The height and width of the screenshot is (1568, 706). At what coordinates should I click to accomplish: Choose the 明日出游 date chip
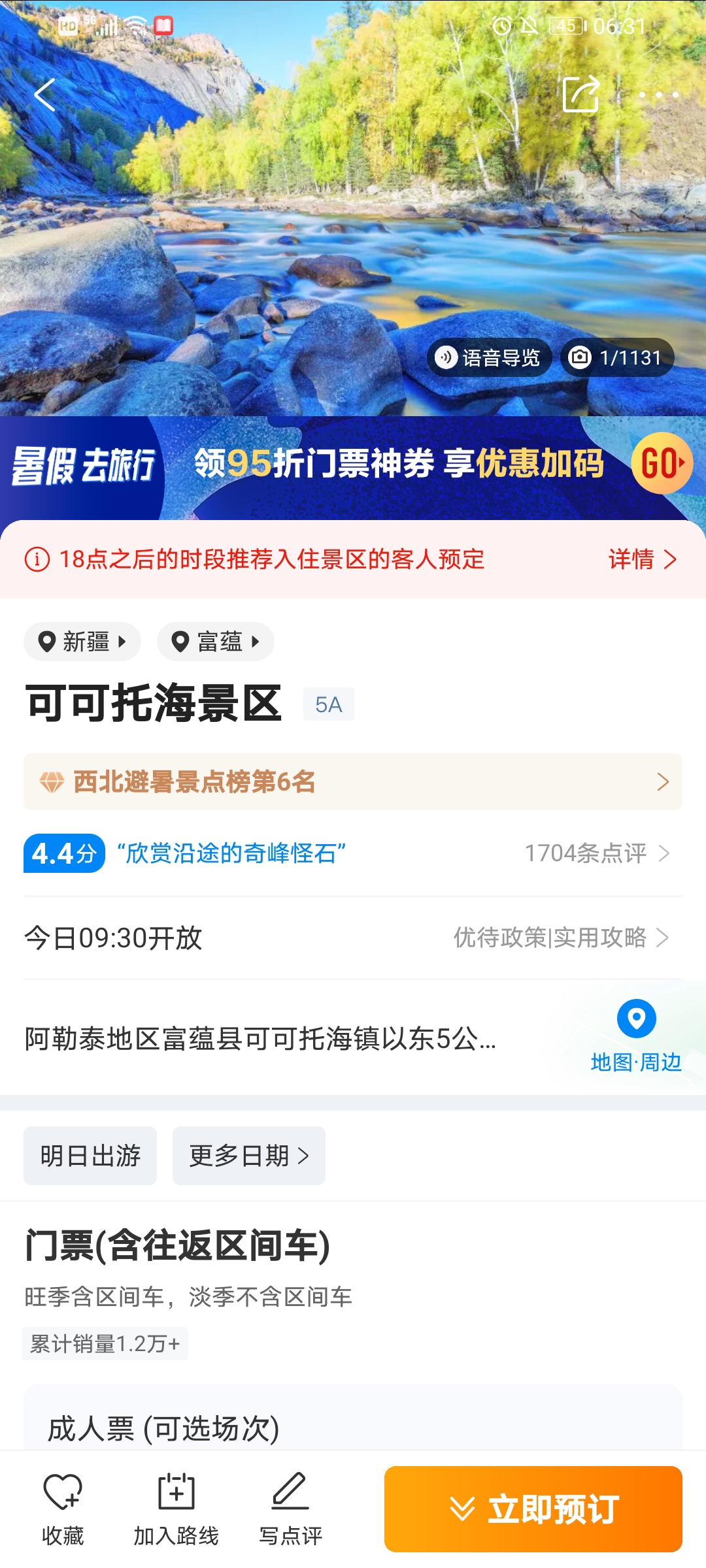coord(90,1156)
